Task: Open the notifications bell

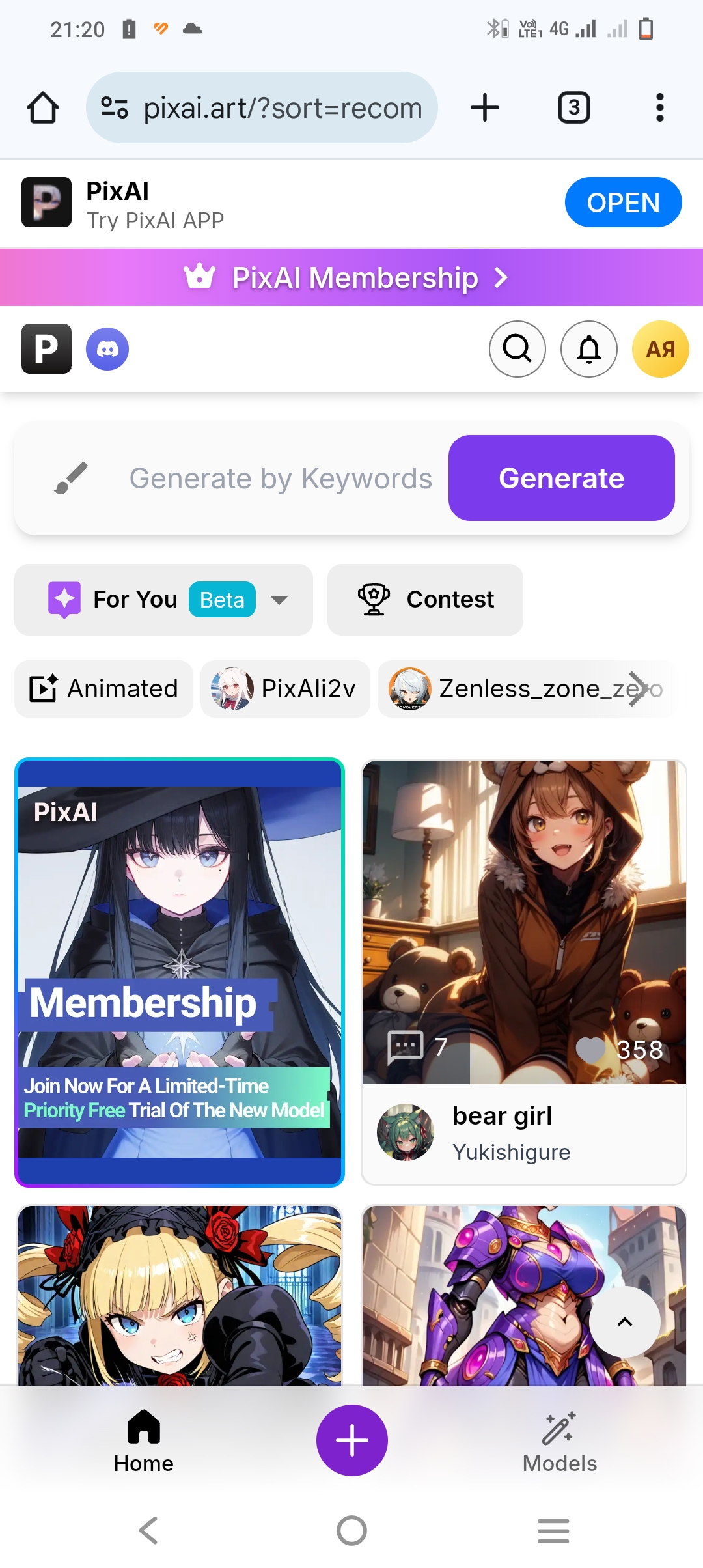Action: (588, 349)
